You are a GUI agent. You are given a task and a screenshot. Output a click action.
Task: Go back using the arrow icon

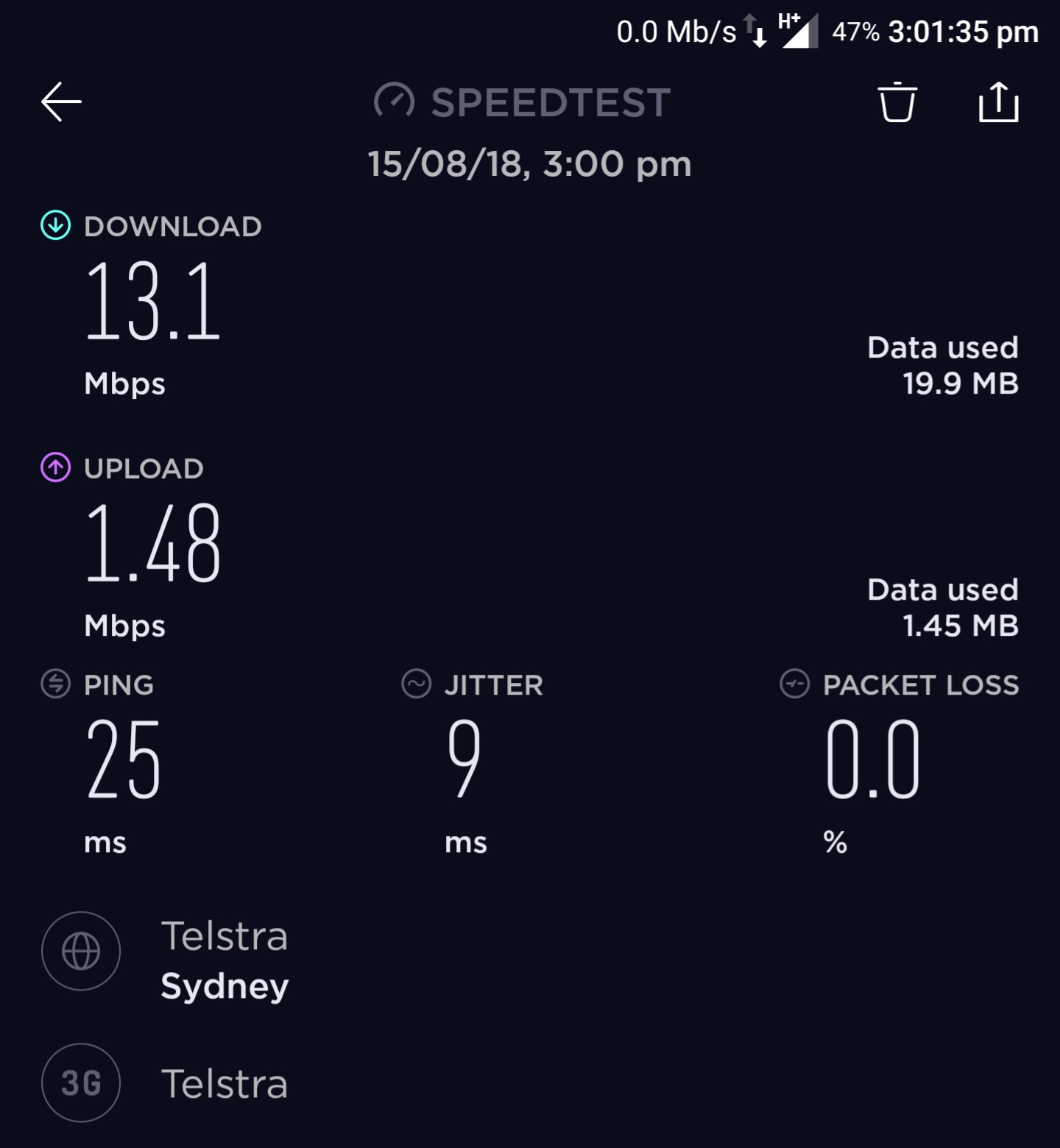click(x=62, y=102)
